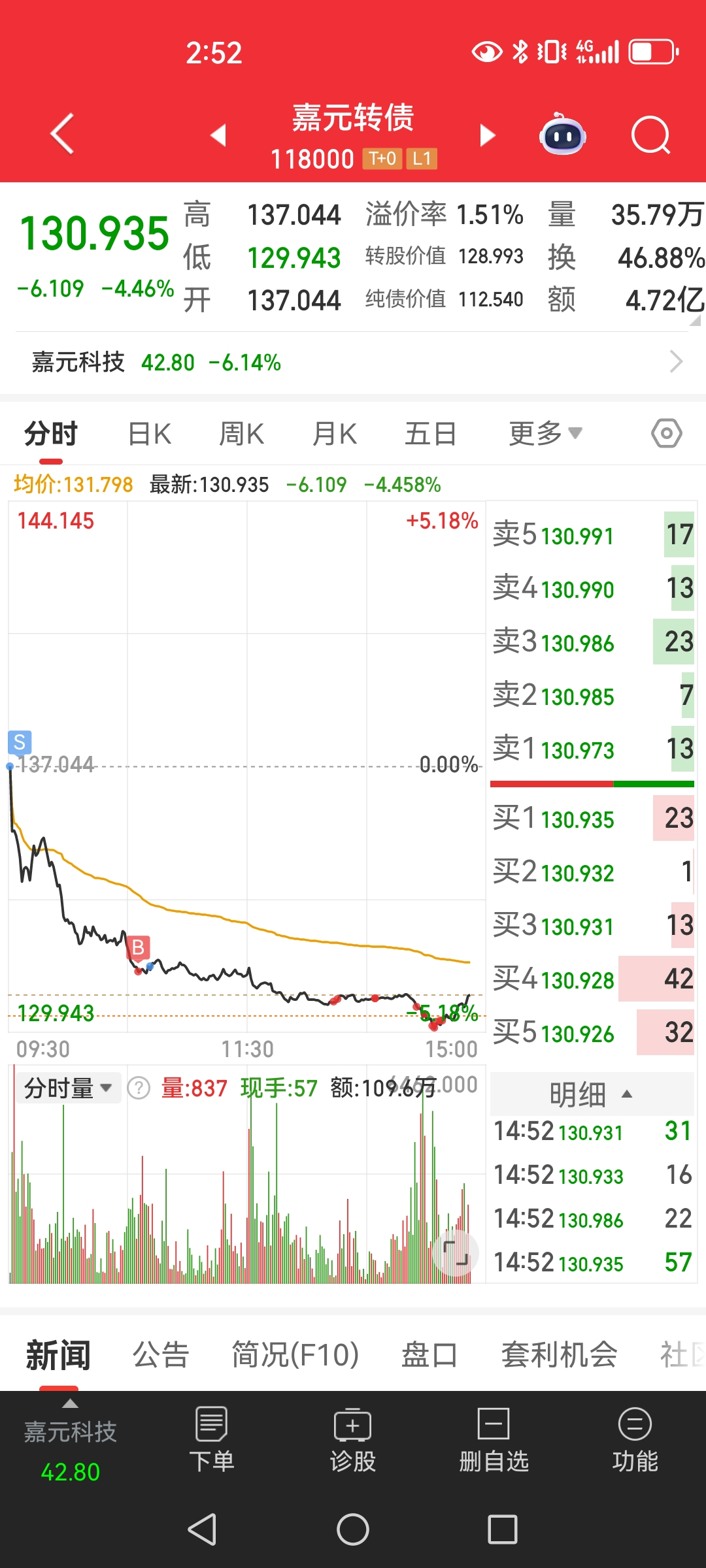Select the 月K chart tab
Image resolution: width=706 pixels, height=1568 pixels.
click(x=335, y=434)
